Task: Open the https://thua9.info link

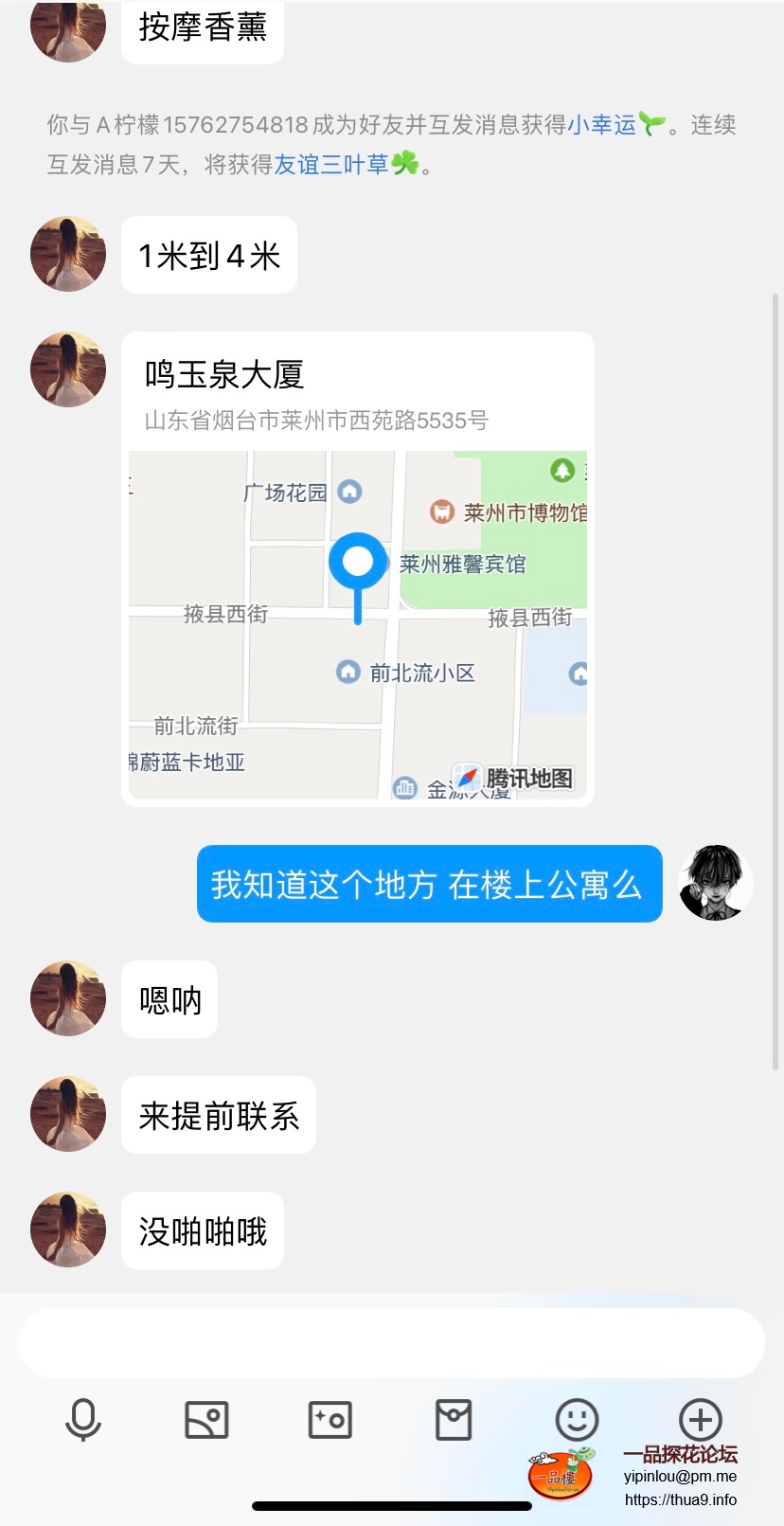Action: click(x=681, y=1500)
